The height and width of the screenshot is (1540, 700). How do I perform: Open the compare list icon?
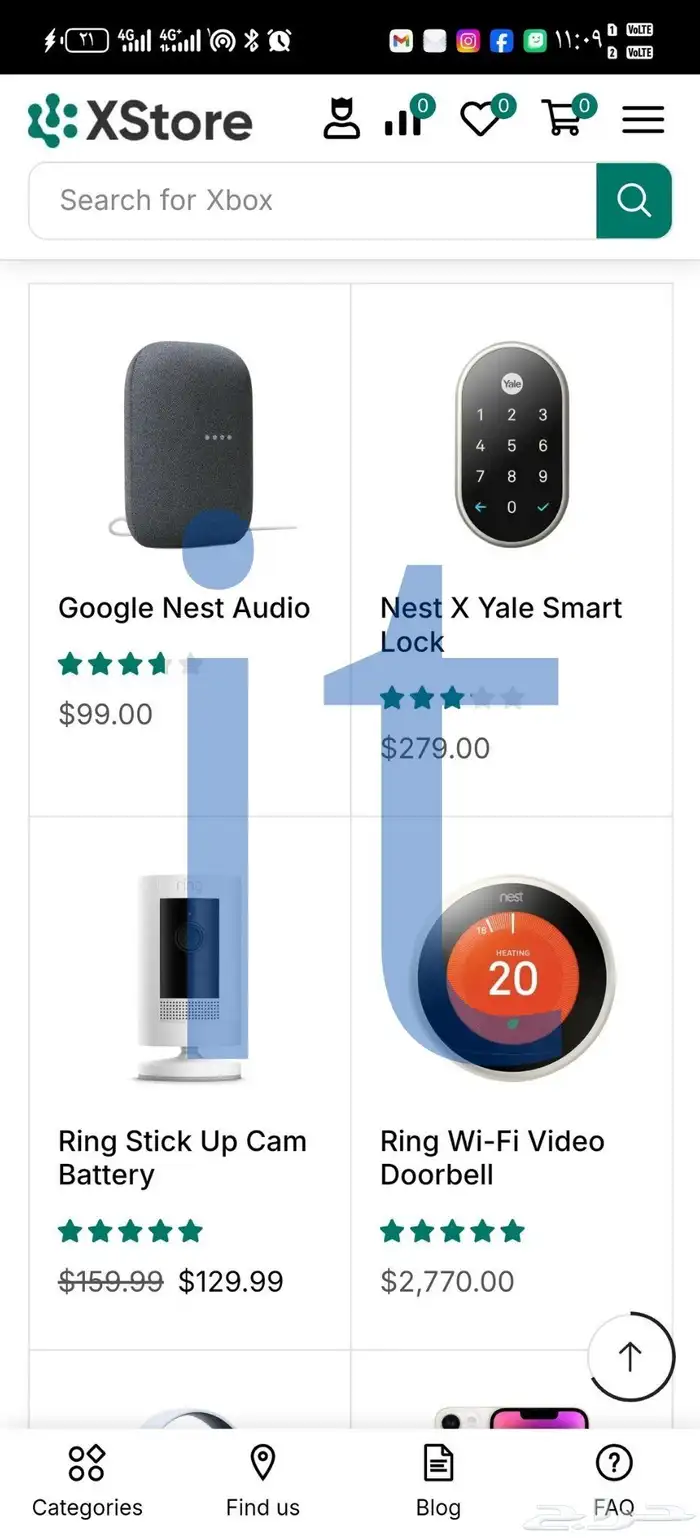point(402,121)
